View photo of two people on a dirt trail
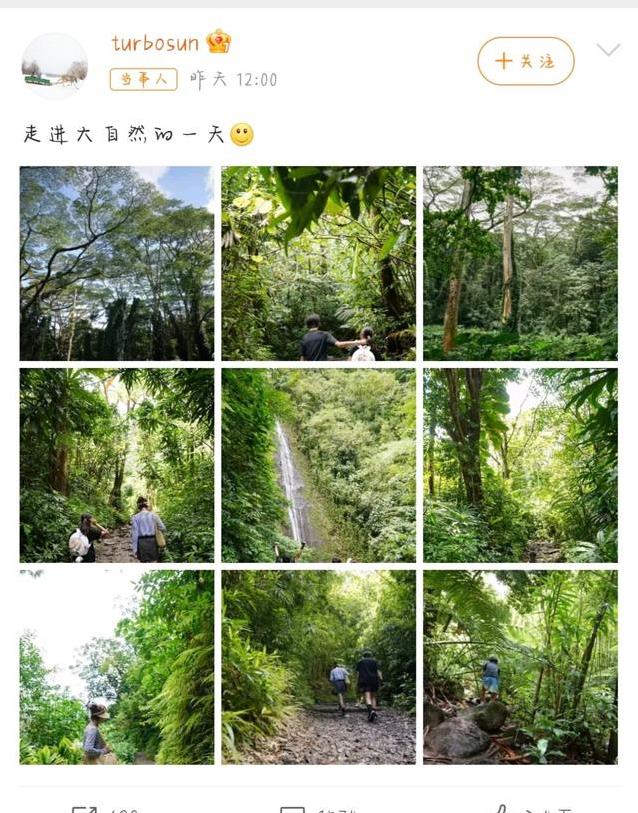638x813 pixels. point(116,465)
